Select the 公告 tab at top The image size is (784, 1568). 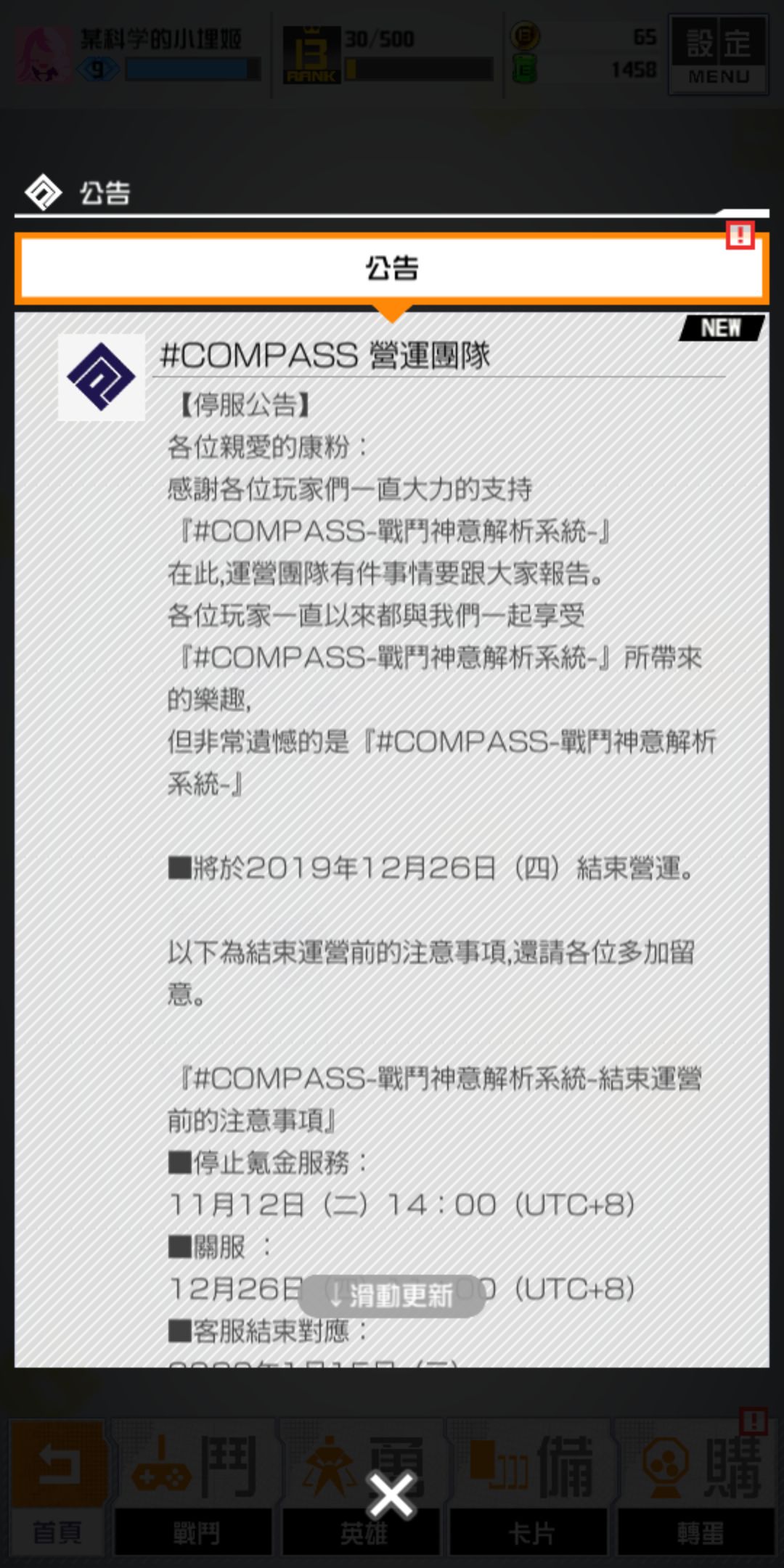pos(391,268)
